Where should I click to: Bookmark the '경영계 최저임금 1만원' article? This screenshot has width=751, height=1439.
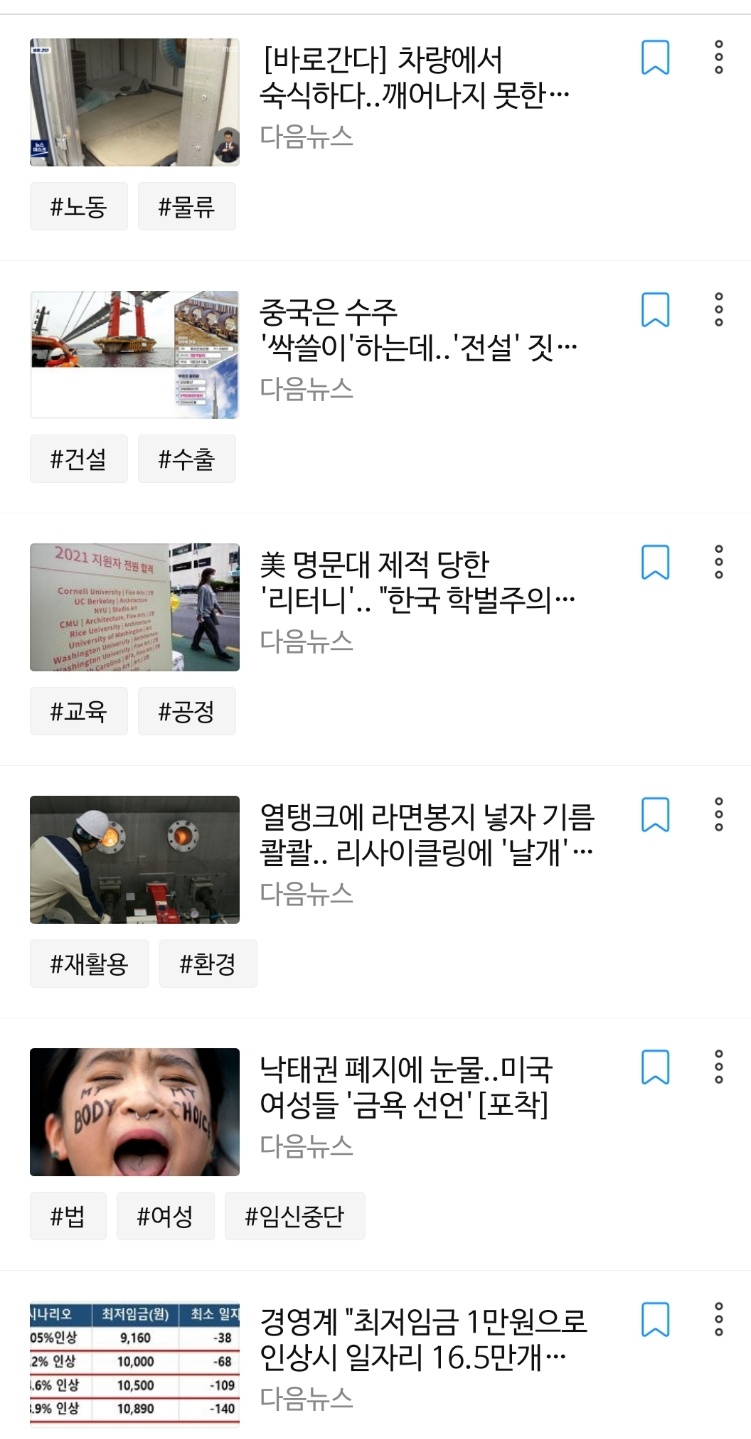[655, 1319]
